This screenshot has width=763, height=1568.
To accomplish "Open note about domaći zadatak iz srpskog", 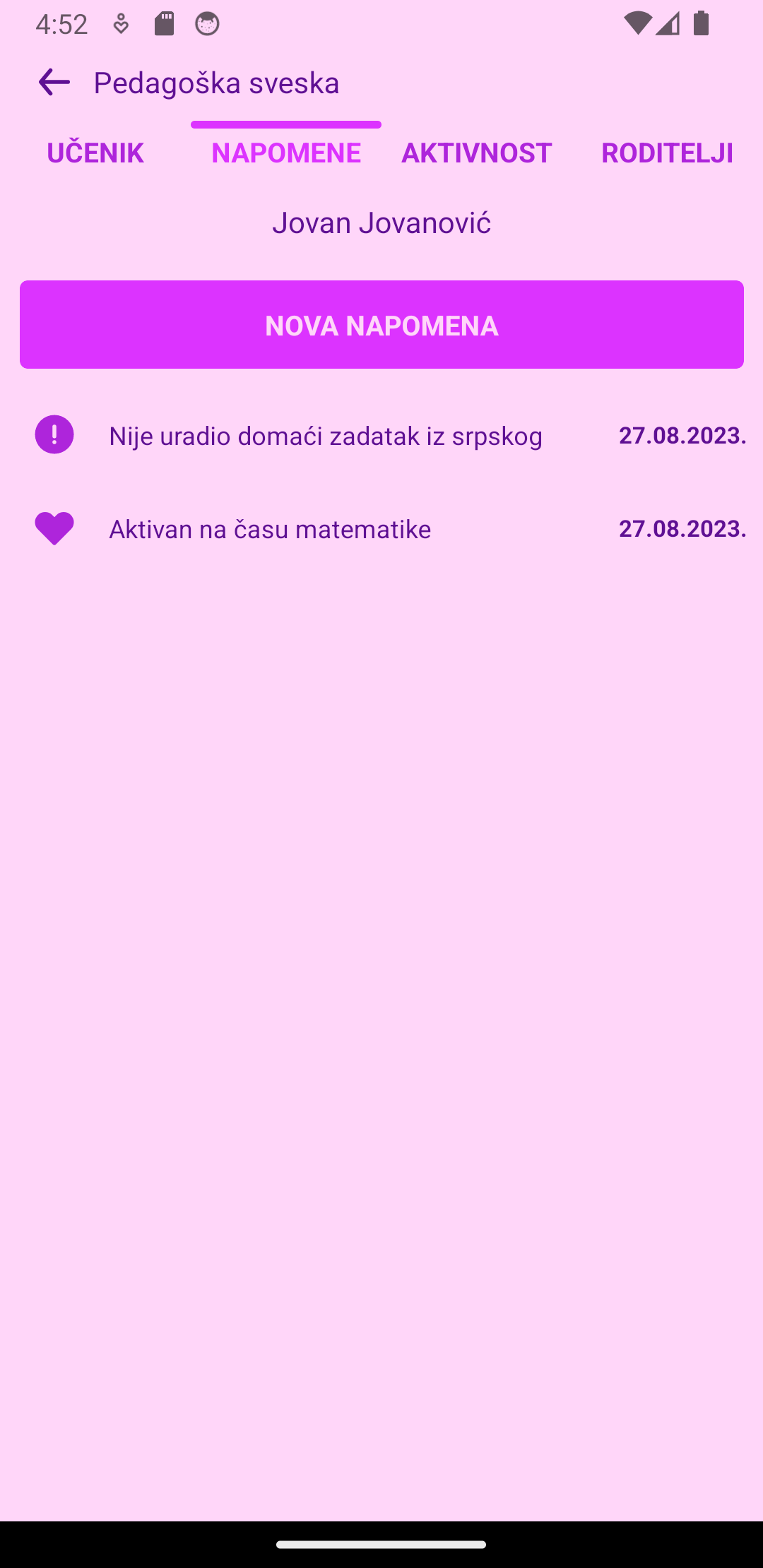I will click(x=326, y=436).
